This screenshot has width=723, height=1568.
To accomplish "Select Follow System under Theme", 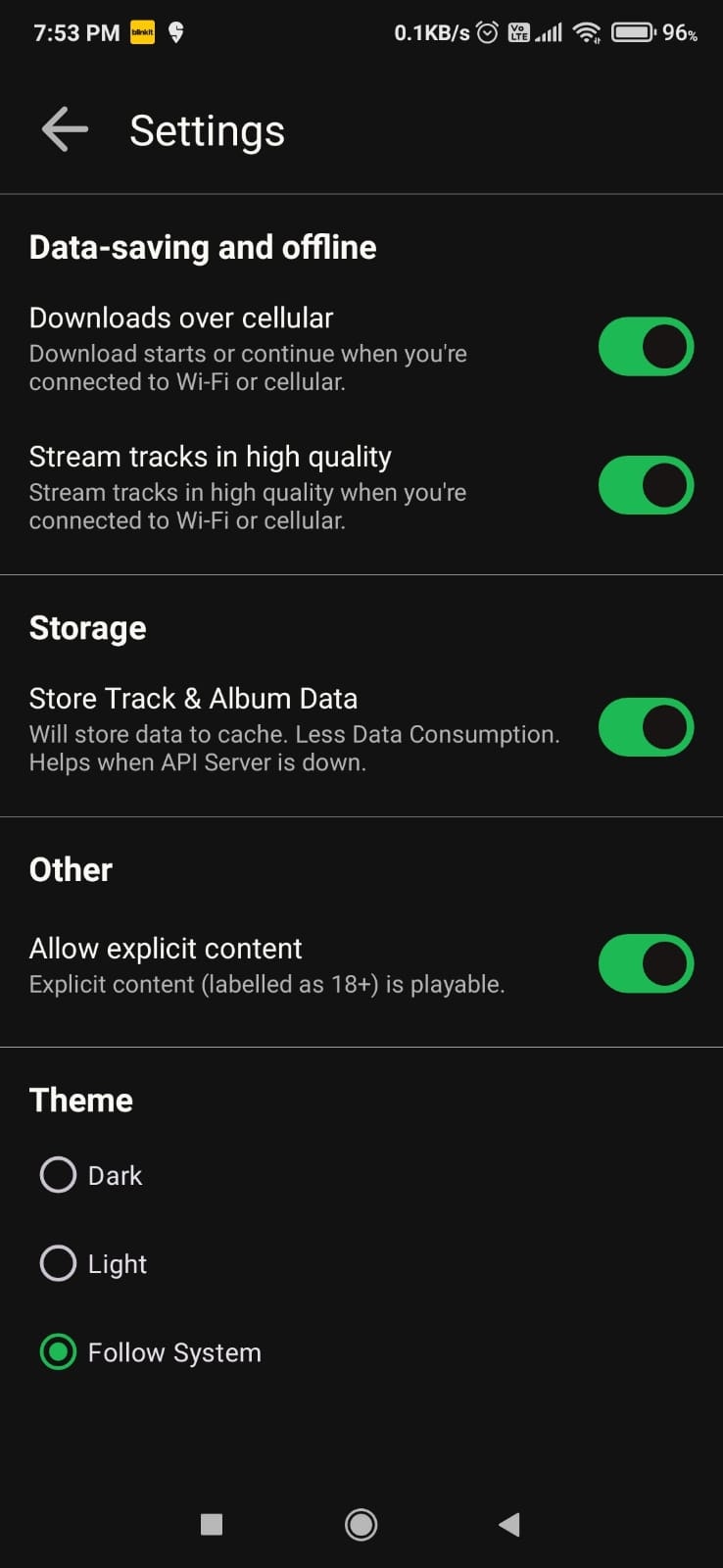I will point(58,1351).
